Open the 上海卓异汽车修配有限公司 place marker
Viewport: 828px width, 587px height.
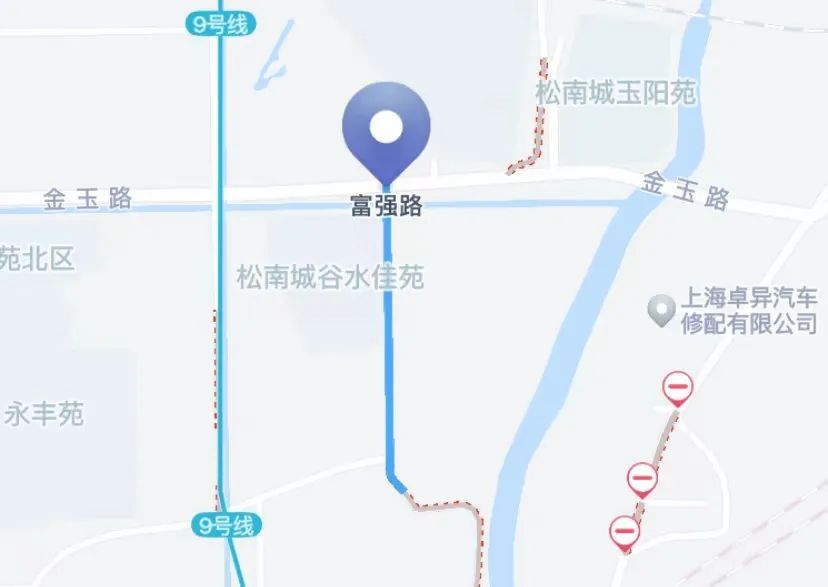[x=660, y=310]
